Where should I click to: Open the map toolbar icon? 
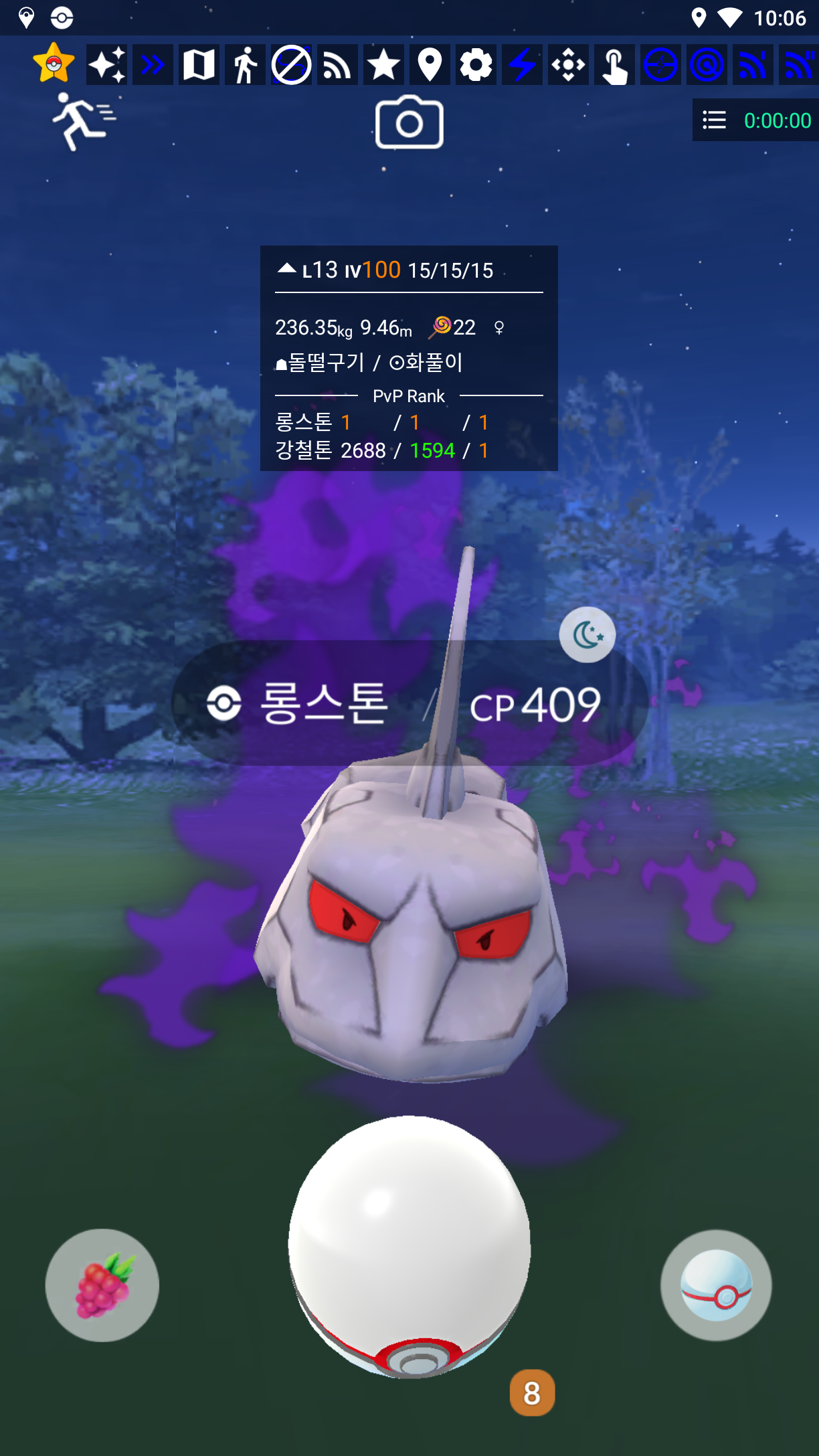pyautogui.click(x=199, y=65)
